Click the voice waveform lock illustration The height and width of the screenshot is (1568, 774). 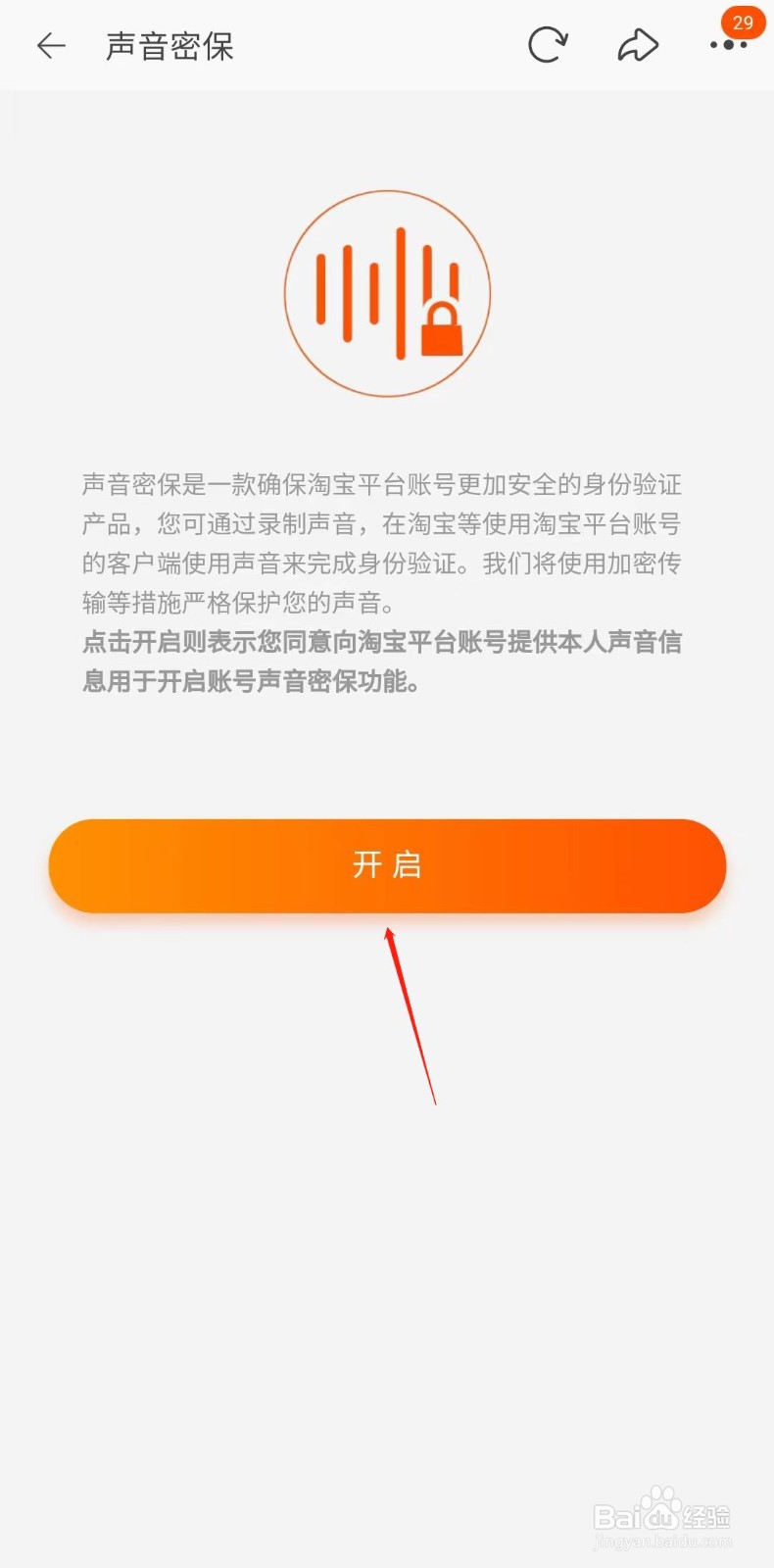pos(387,292)
